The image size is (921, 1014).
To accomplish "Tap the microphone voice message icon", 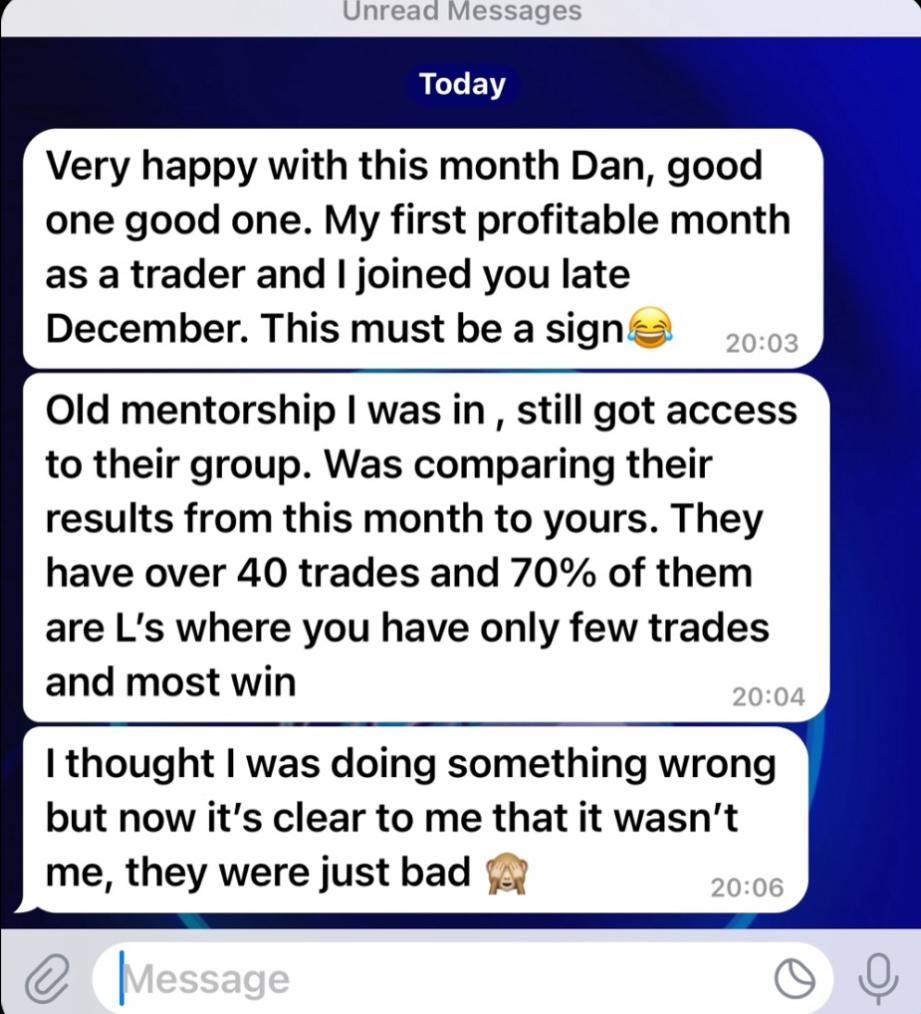I will [x=879, y=977].
